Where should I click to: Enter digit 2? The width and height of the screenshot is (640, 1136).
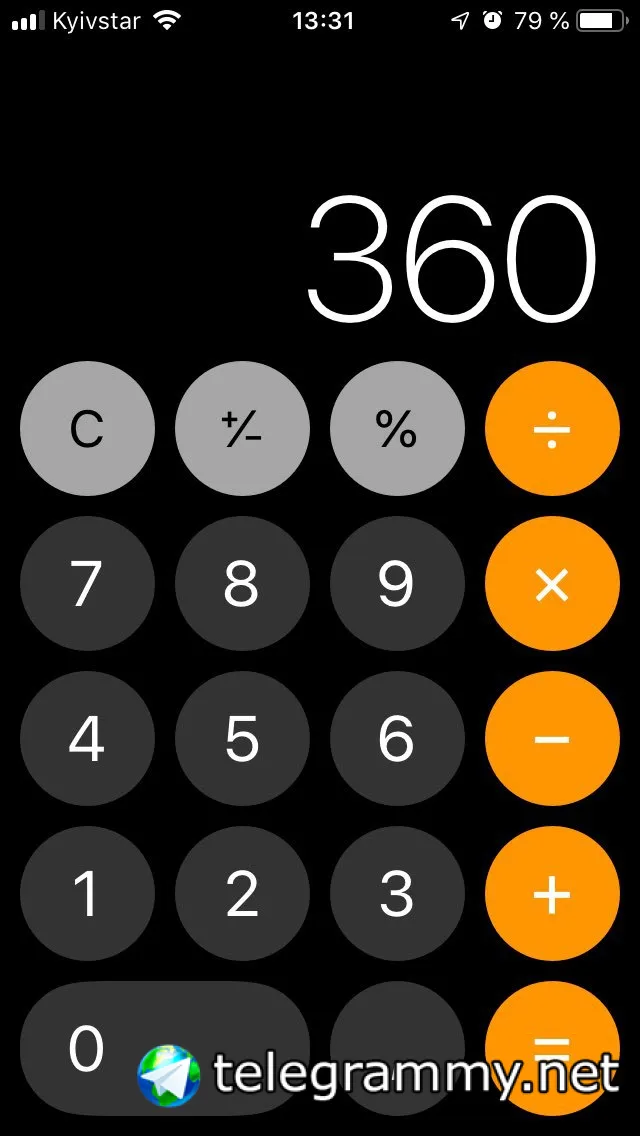tap(242, 894)
